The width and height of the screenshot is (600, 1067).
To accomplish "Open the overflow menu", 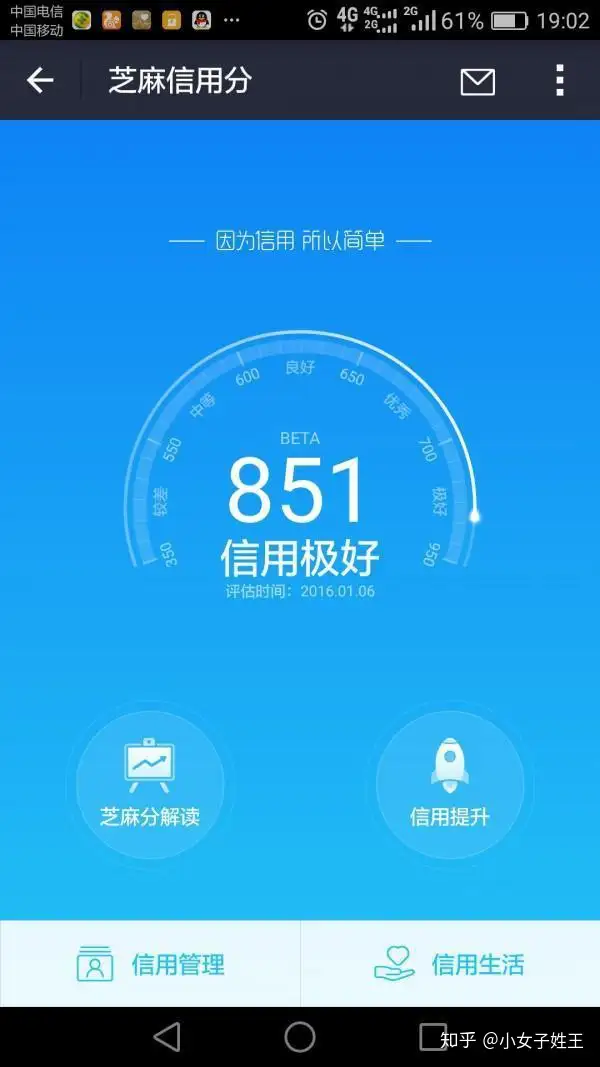I will [559, 81].
